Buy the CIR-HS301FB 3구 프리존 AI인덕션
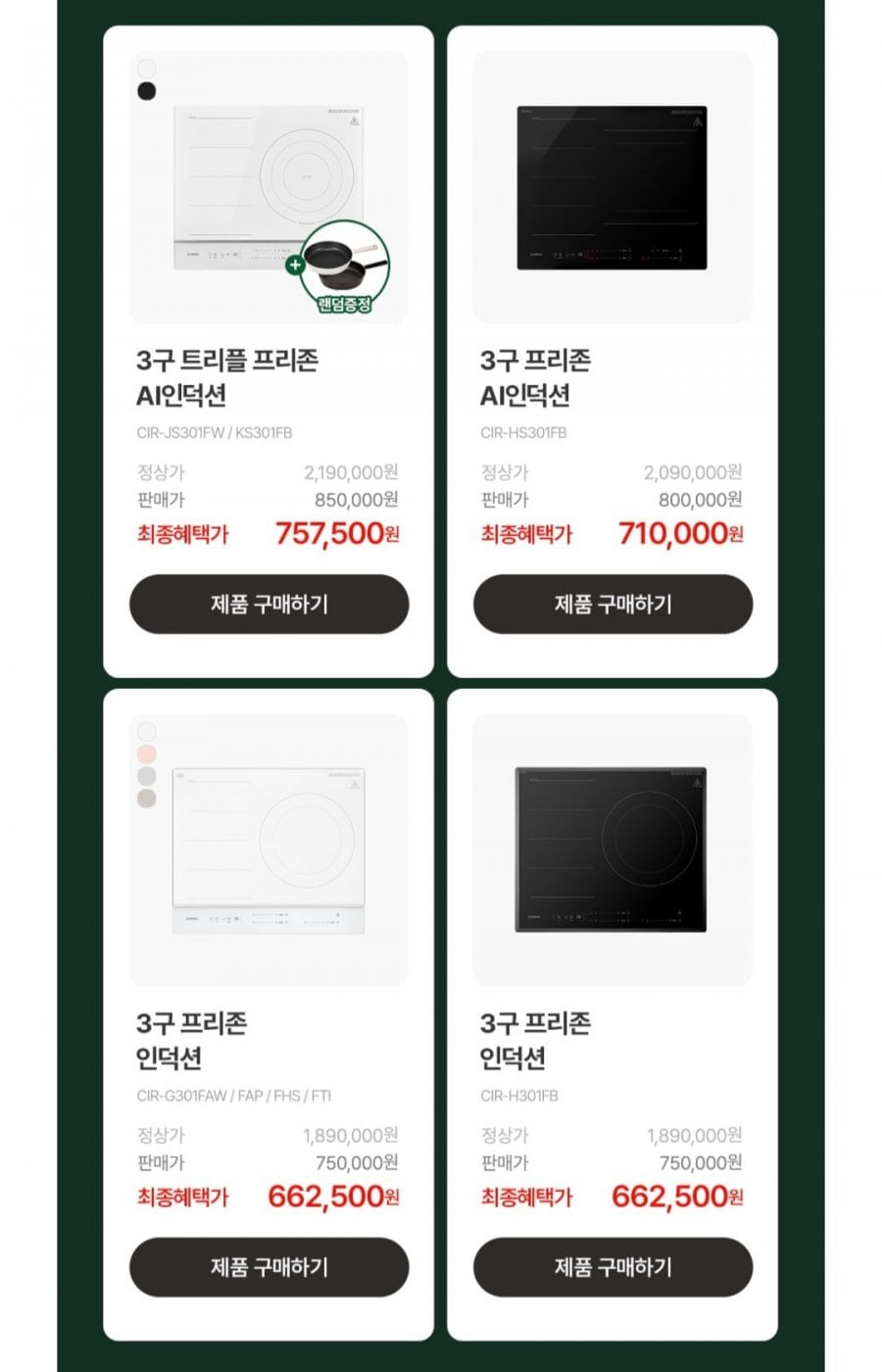This screenshot has height=1372, width=882. coord(612,604)
